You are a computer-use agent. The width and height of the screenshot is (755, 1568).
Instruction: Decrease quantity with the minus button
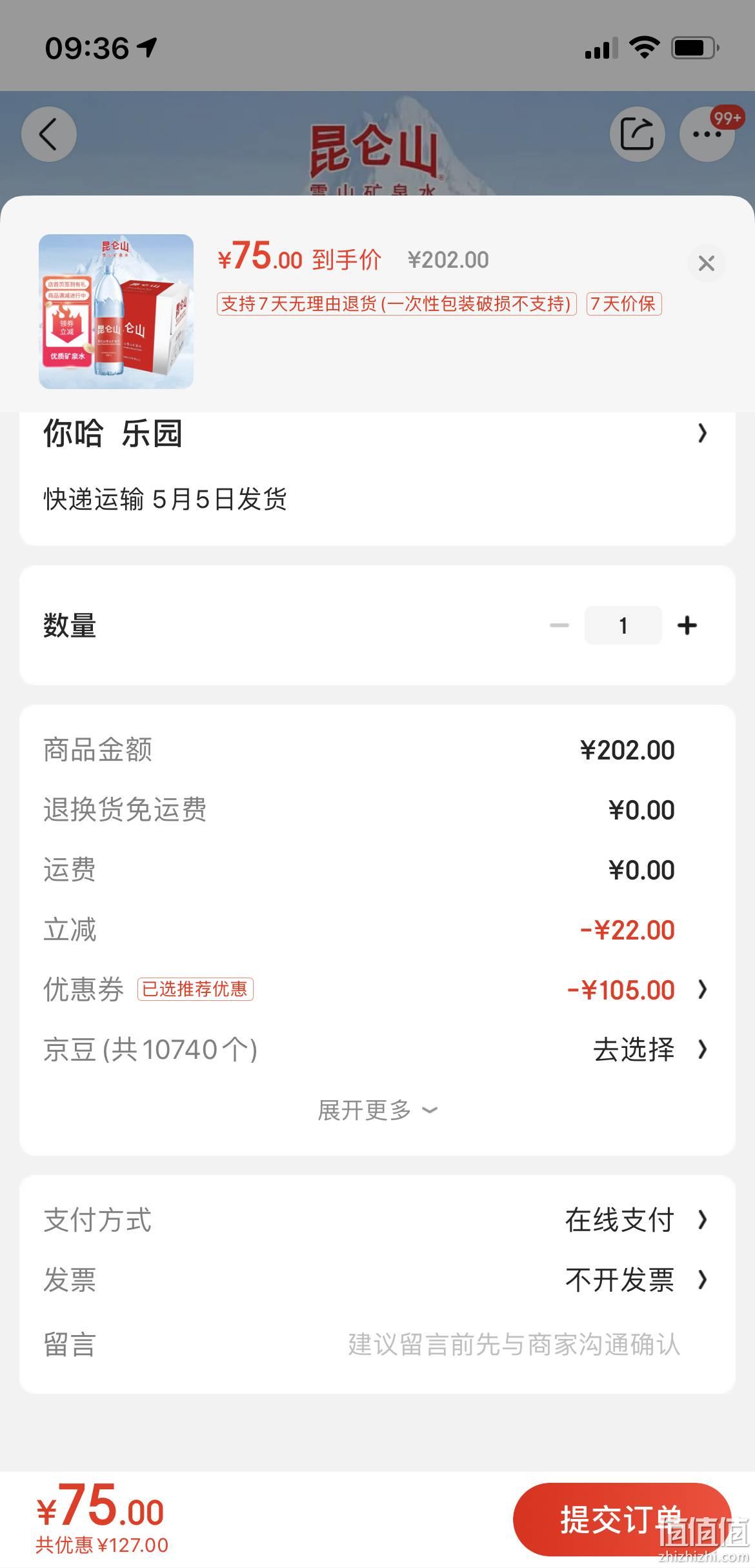click(559, 625)
